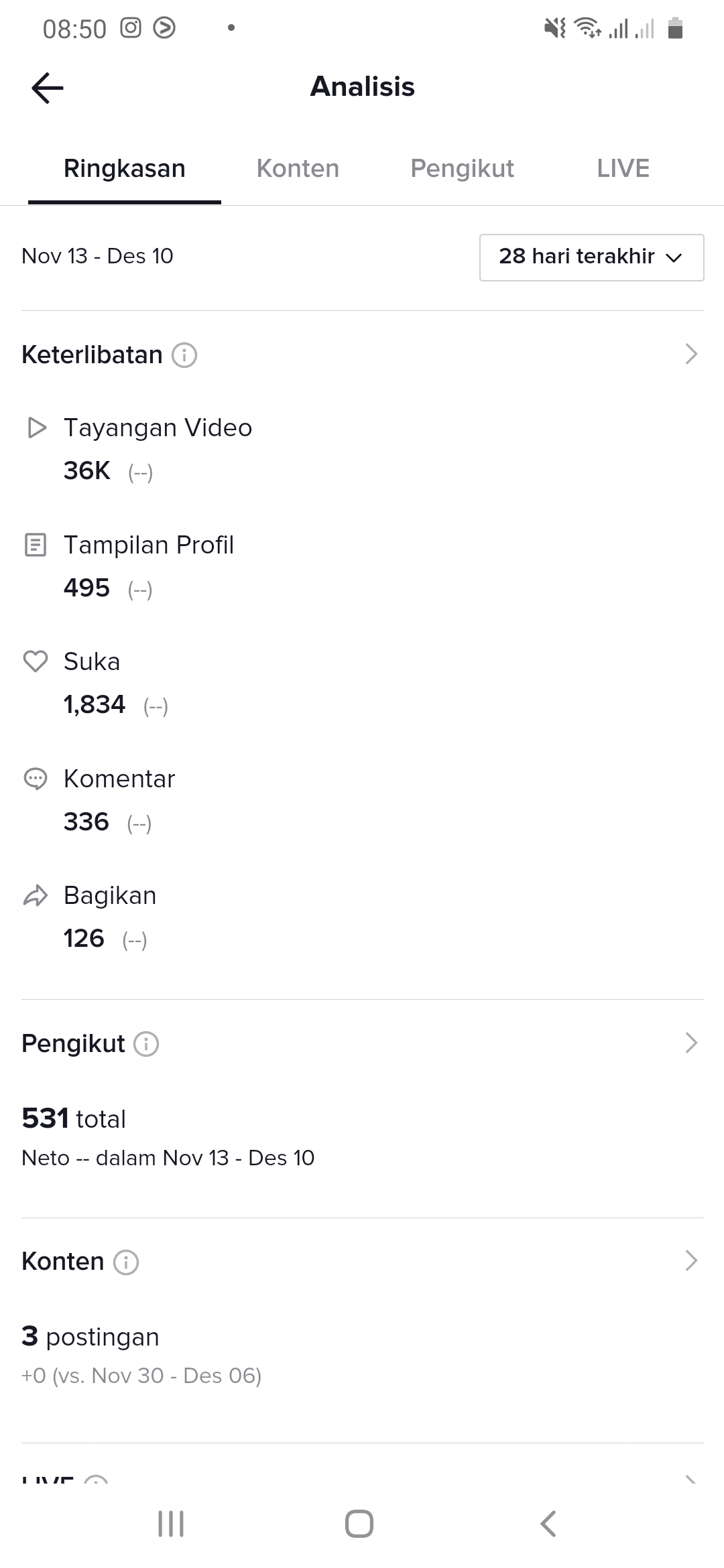Open the Pengikut tab
Image resolution: width=724 pixels, height=1568 pixels.
(462, 169)
